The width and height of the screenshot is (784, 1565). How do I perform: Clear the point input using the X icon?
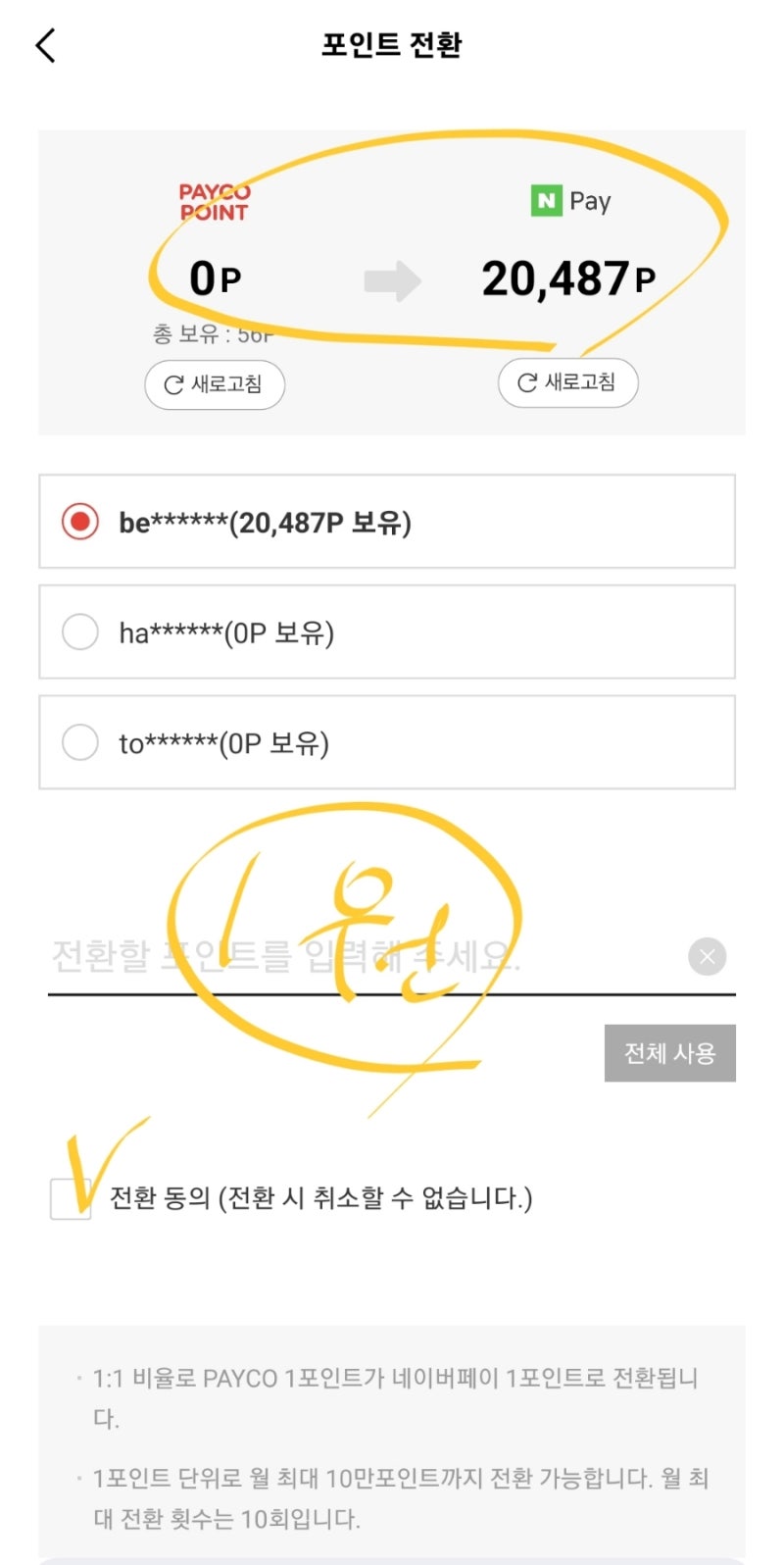707,956
